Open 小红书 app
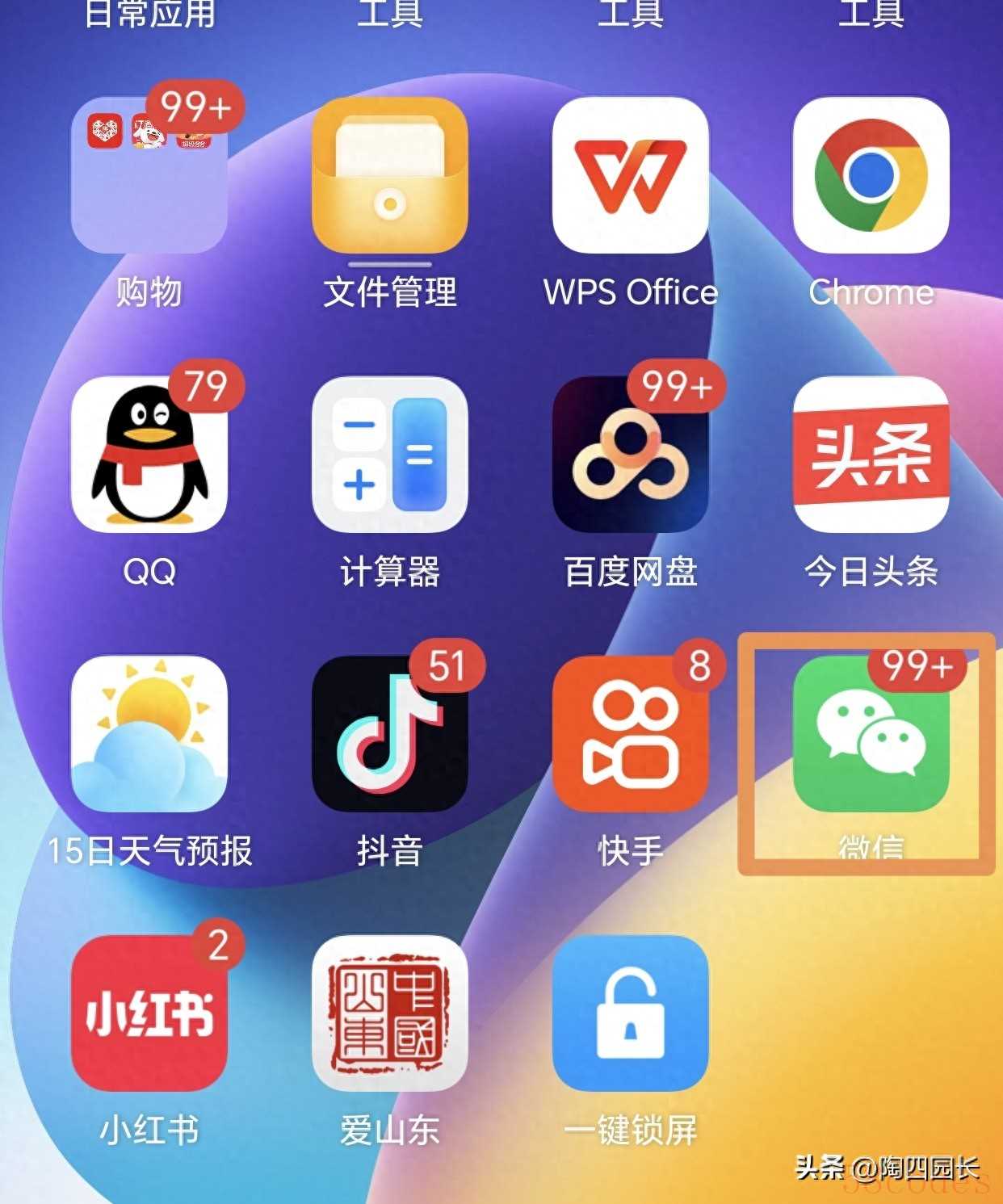1003x1204 pixels. click(149, 1013)
